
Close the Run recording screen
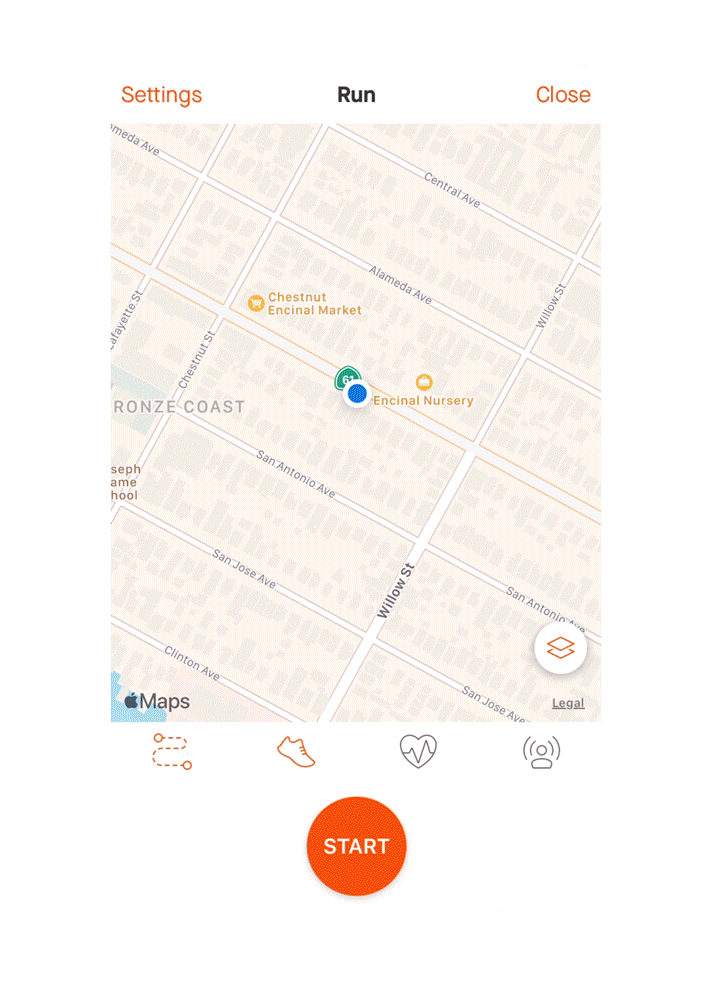(562, 95)
